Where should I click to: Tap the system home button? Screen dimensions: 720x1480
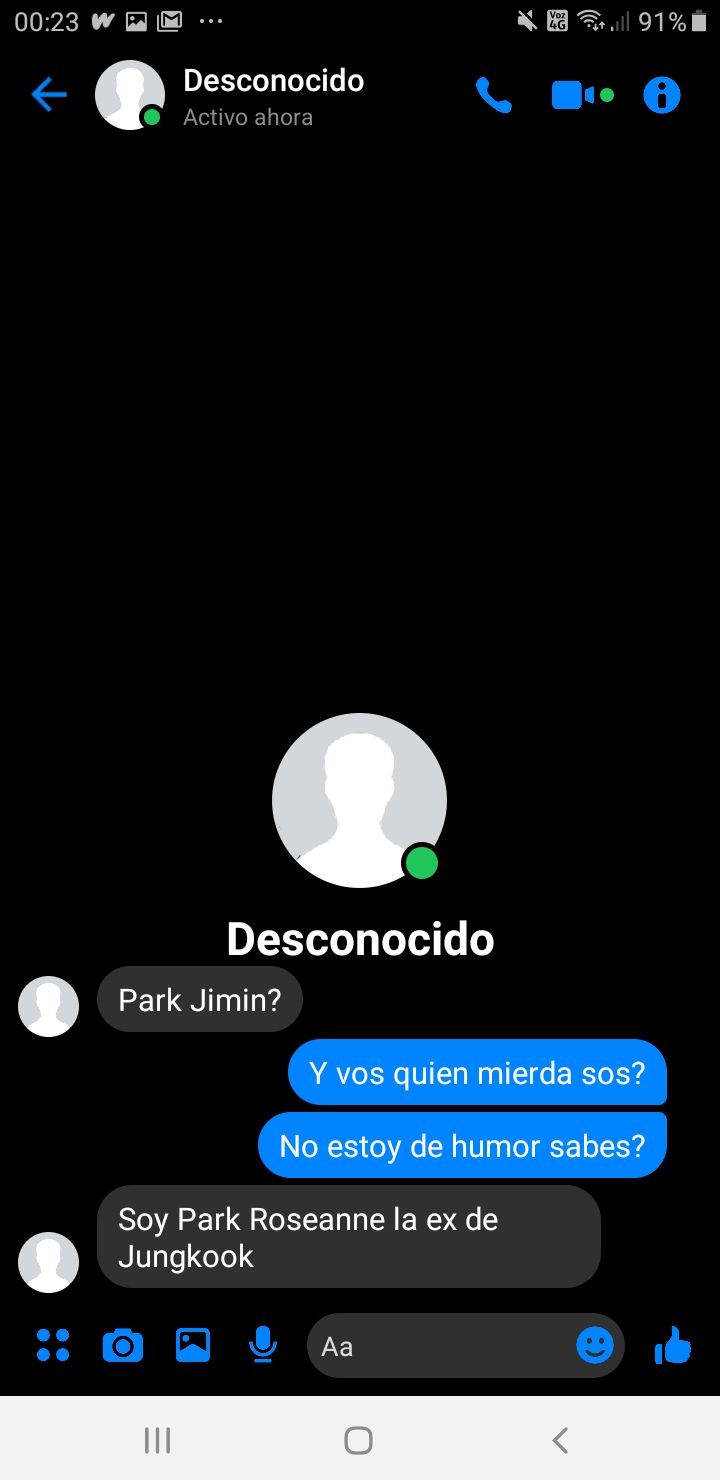point(358,1440)
